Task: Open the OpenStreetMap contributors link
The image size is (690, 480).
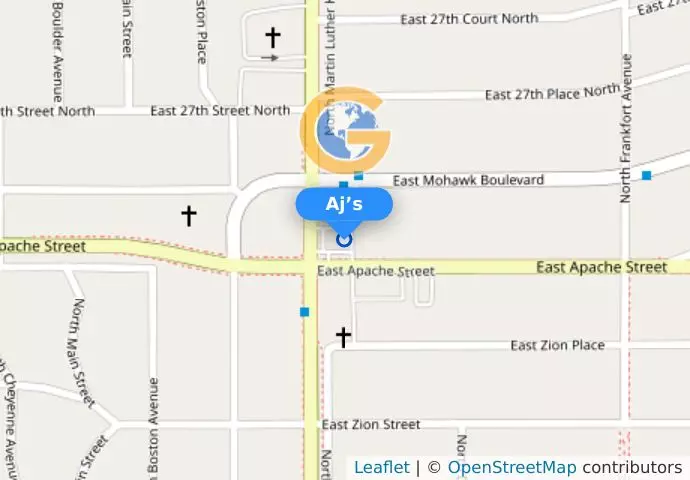Action: (511, 467)
